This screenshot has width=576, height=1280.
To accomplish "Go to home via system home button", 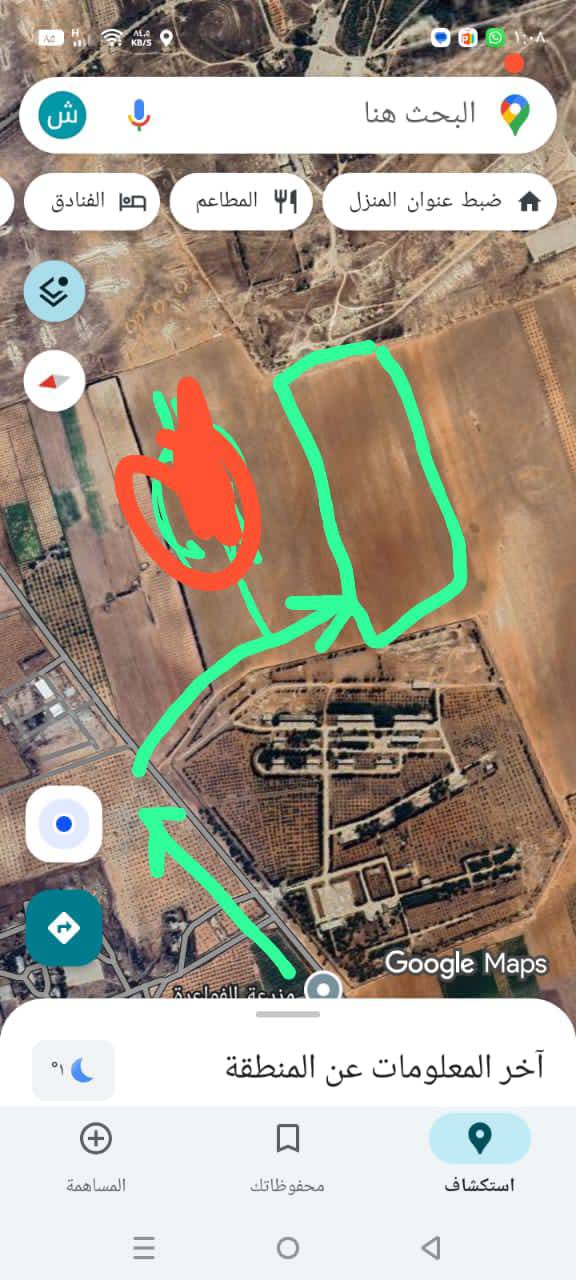I will pos(288,1247).
